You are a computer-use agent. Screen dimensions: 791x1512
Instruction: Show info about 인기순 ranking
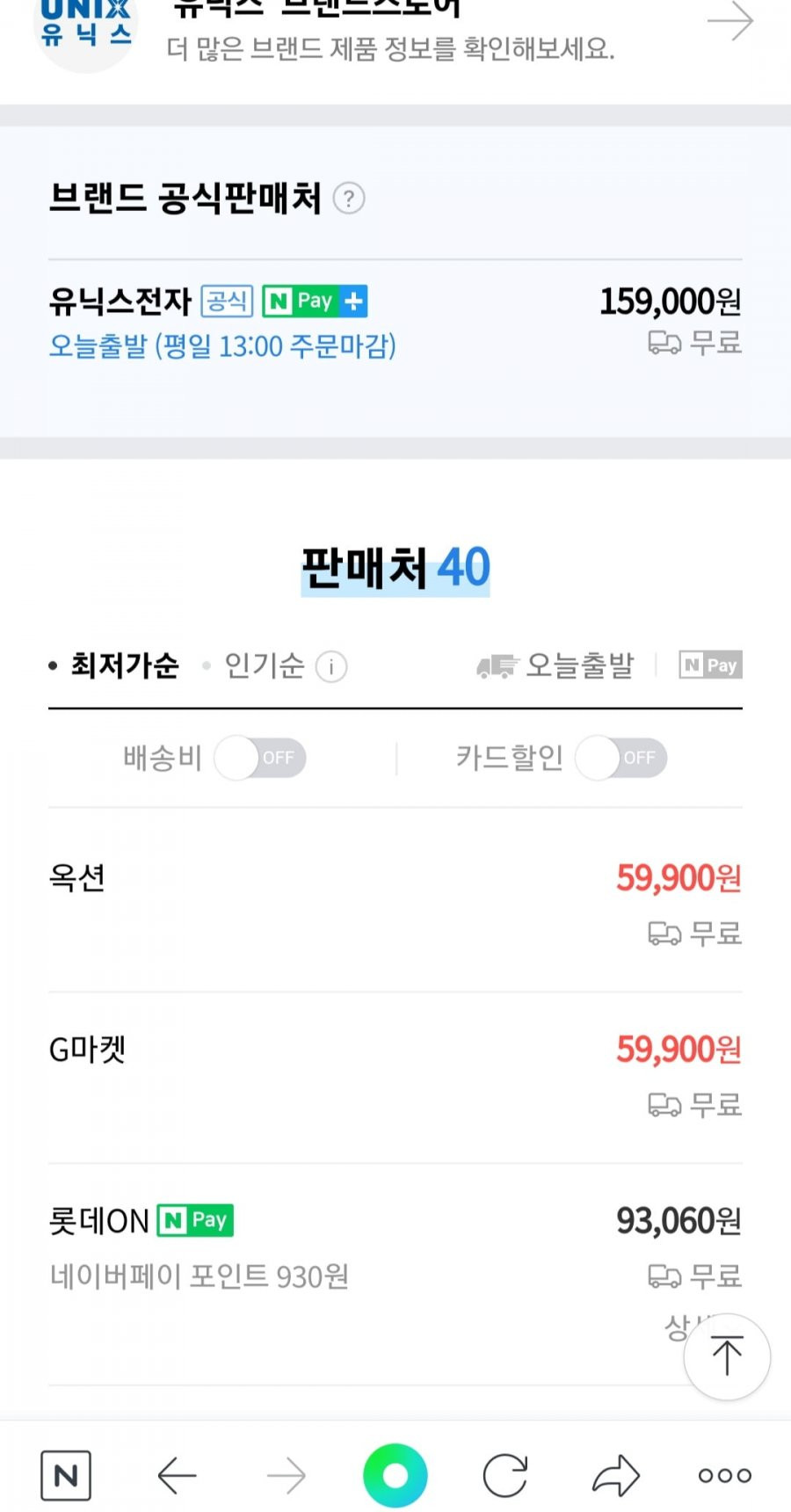[x=331, y=667]
